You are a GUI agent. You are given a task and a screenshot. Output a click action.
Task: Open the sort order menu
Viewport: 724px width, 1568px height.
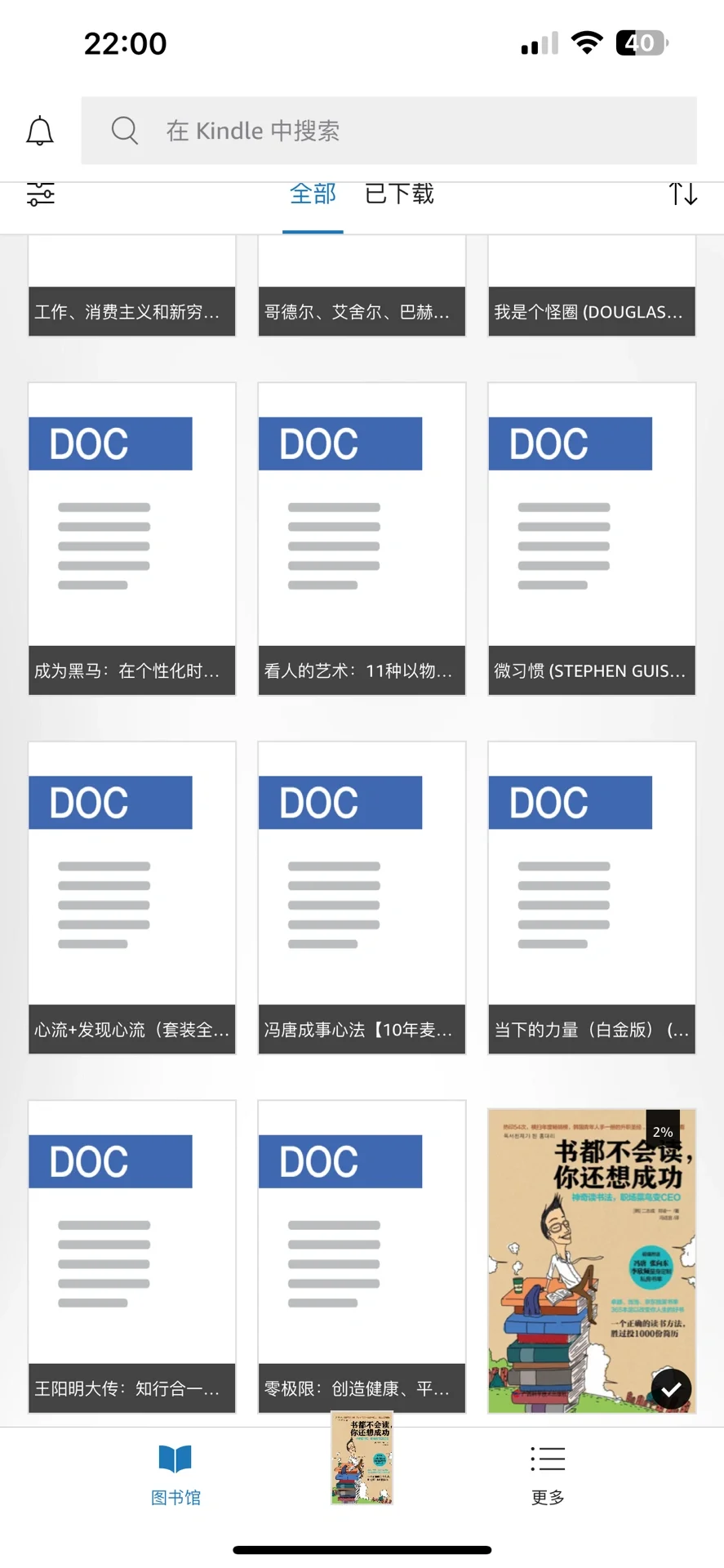[x=682, y=194]
